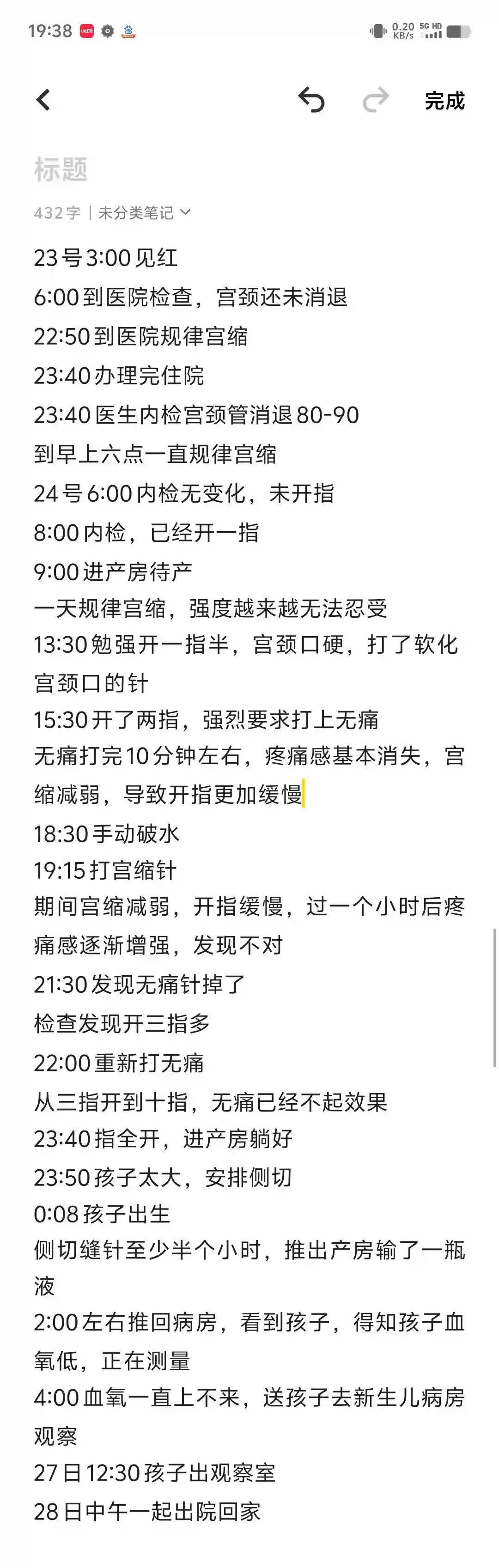Go back from the note editor
This screenshot has width=499, height=1568.
(x=43, y=100)
